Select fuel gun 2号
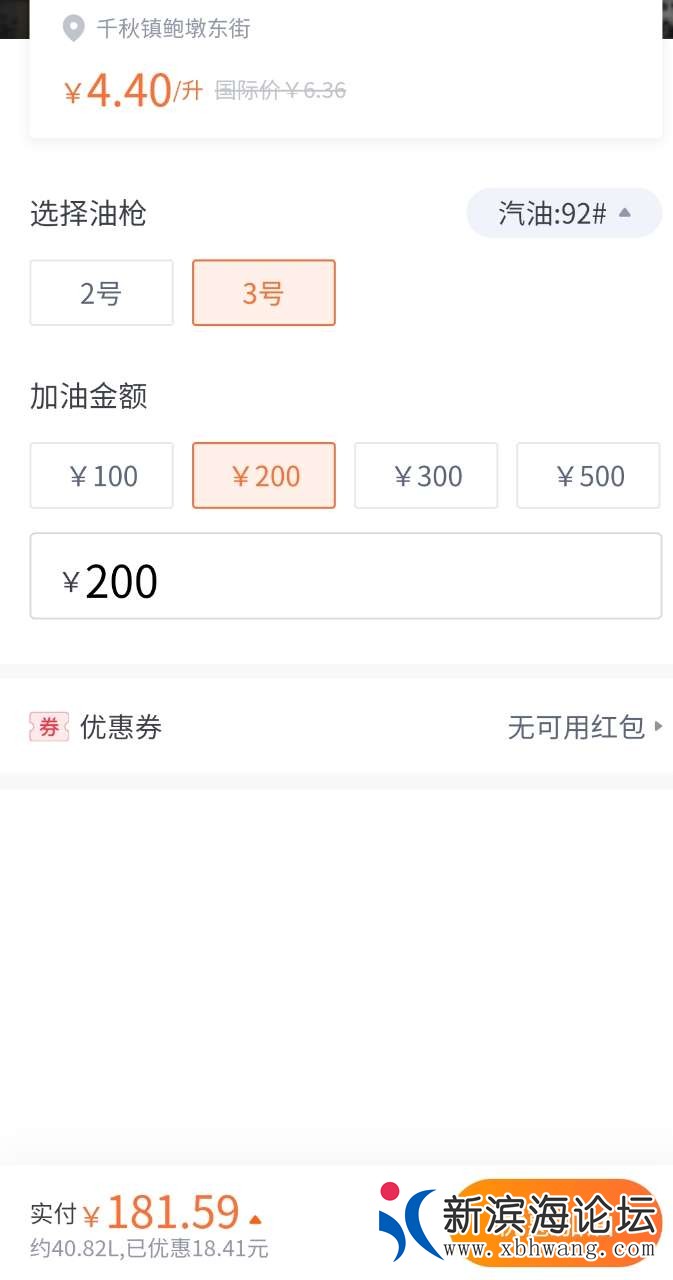 click(x=101, y=293)
